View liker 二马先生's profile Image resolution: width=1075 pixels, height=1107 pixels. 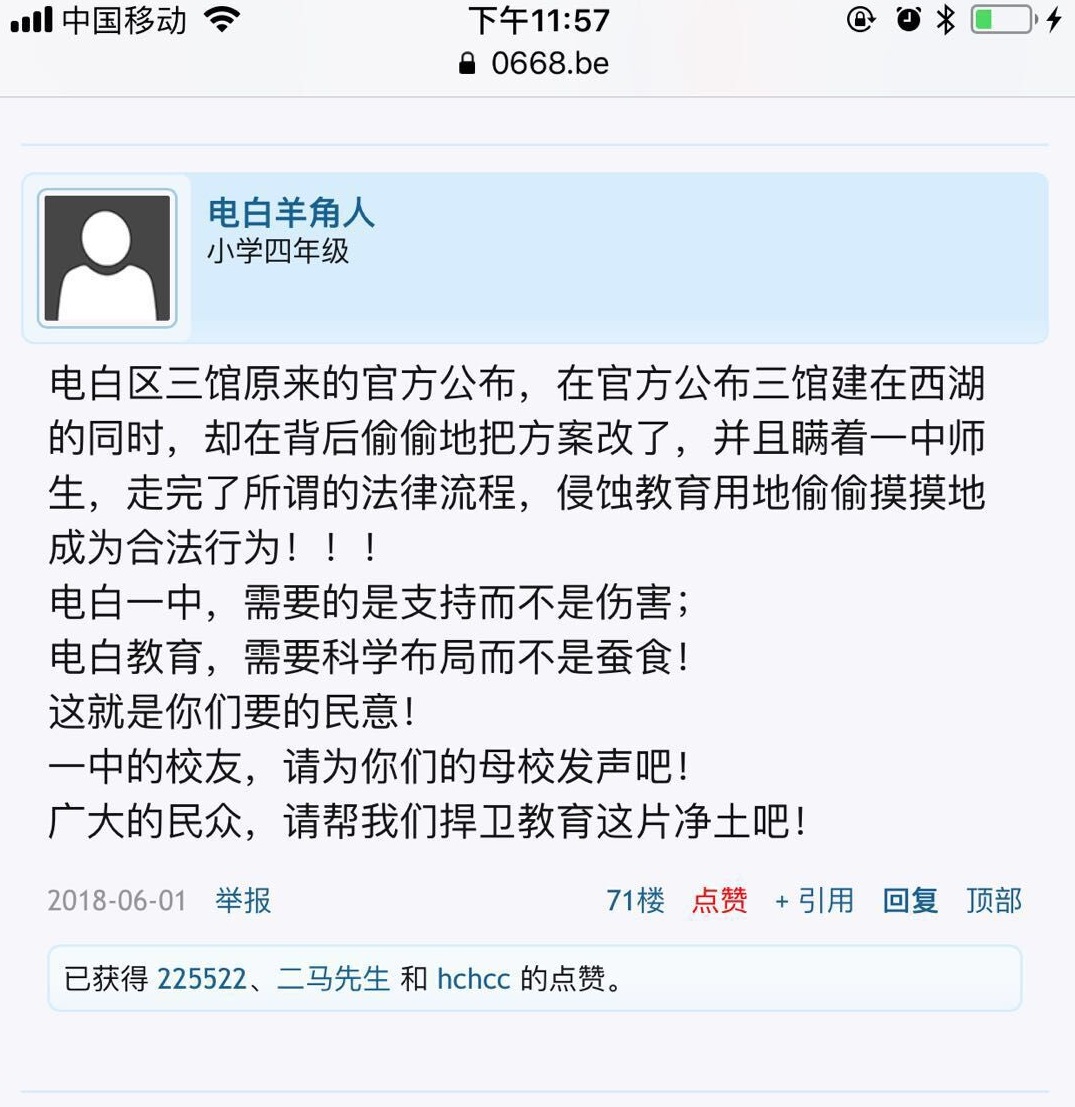[333, 978]
